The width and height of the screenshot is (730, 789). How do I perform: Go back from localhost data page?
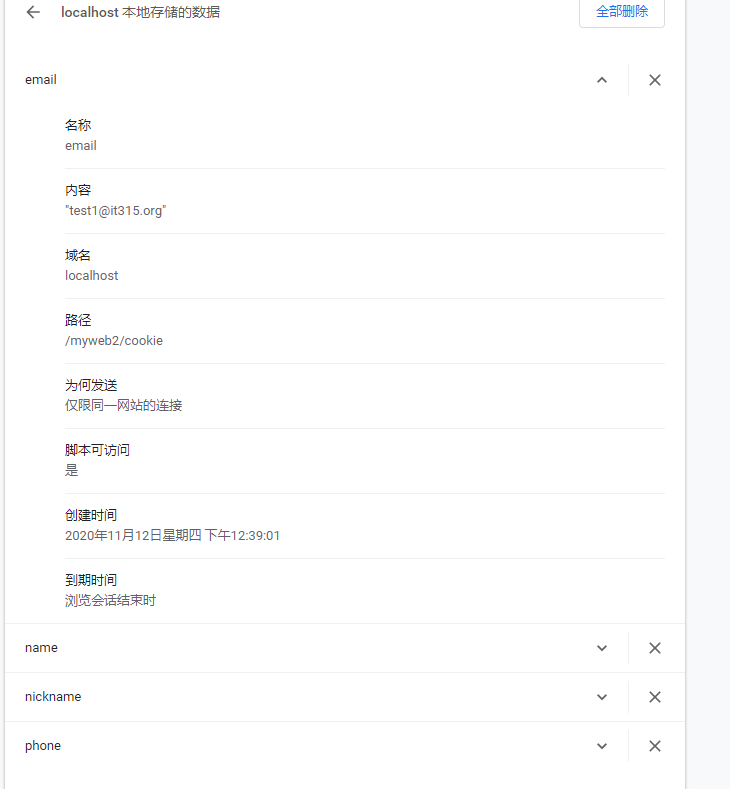(x=33, y=12)
